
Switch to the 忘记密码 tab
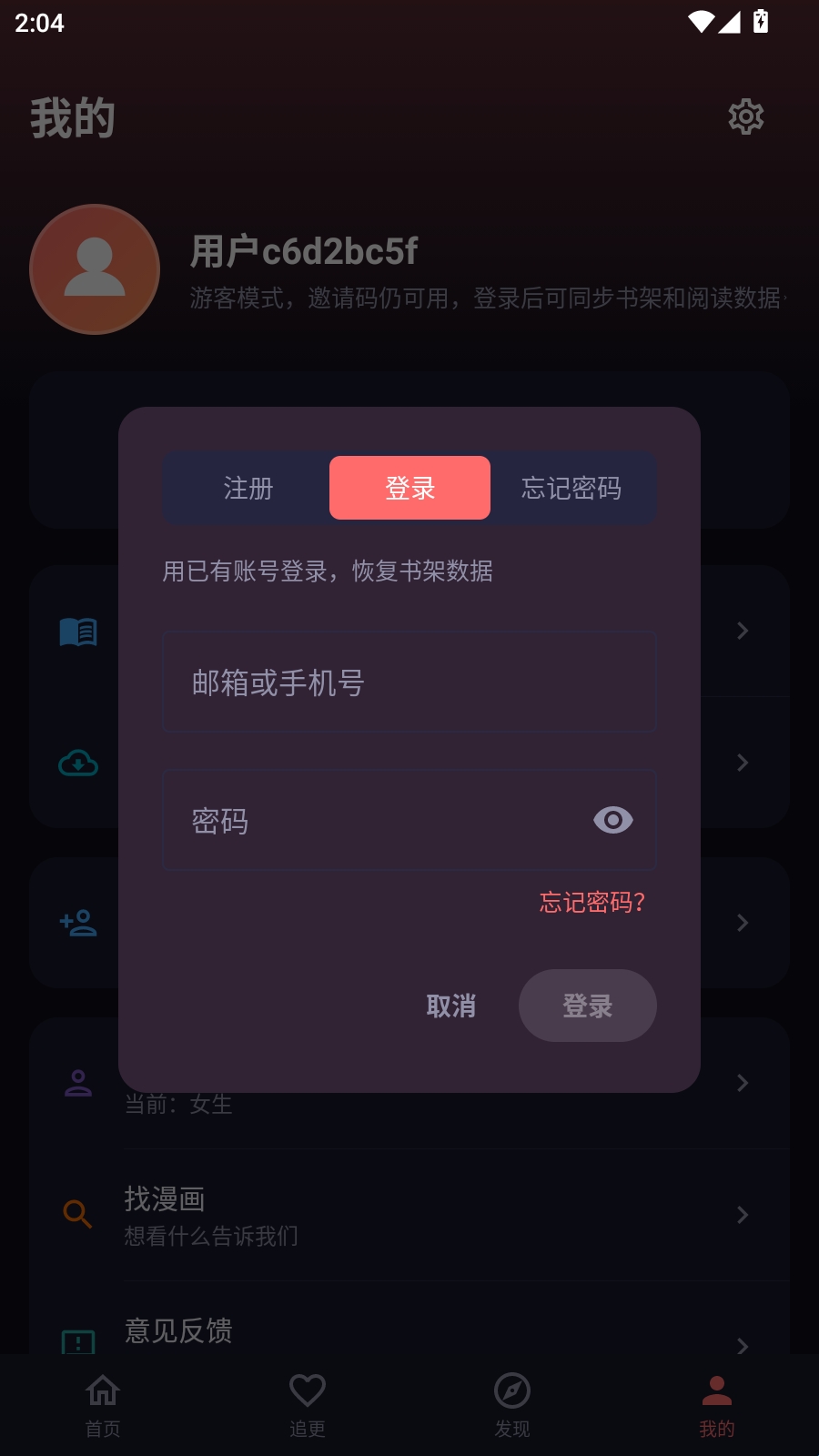coord(571,489)
